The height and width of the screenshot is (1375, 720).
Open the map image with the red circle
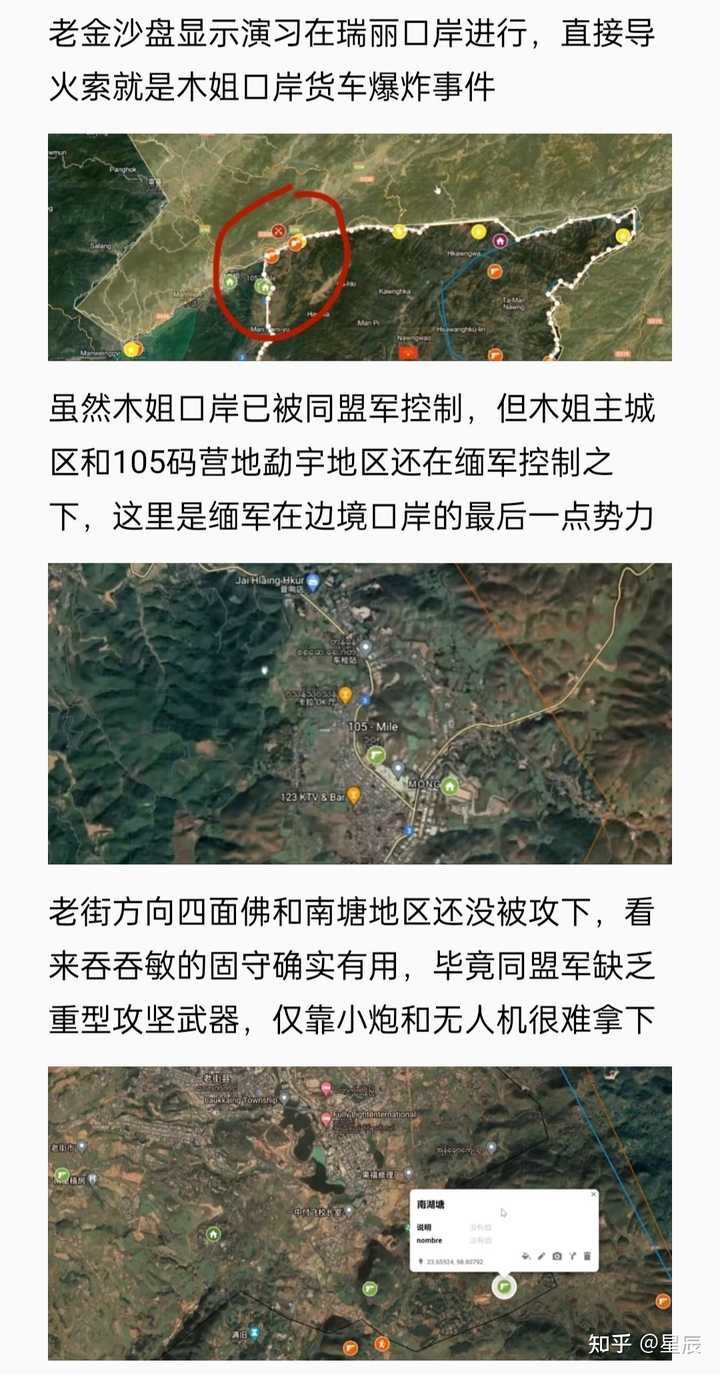[x=360, y=247]
